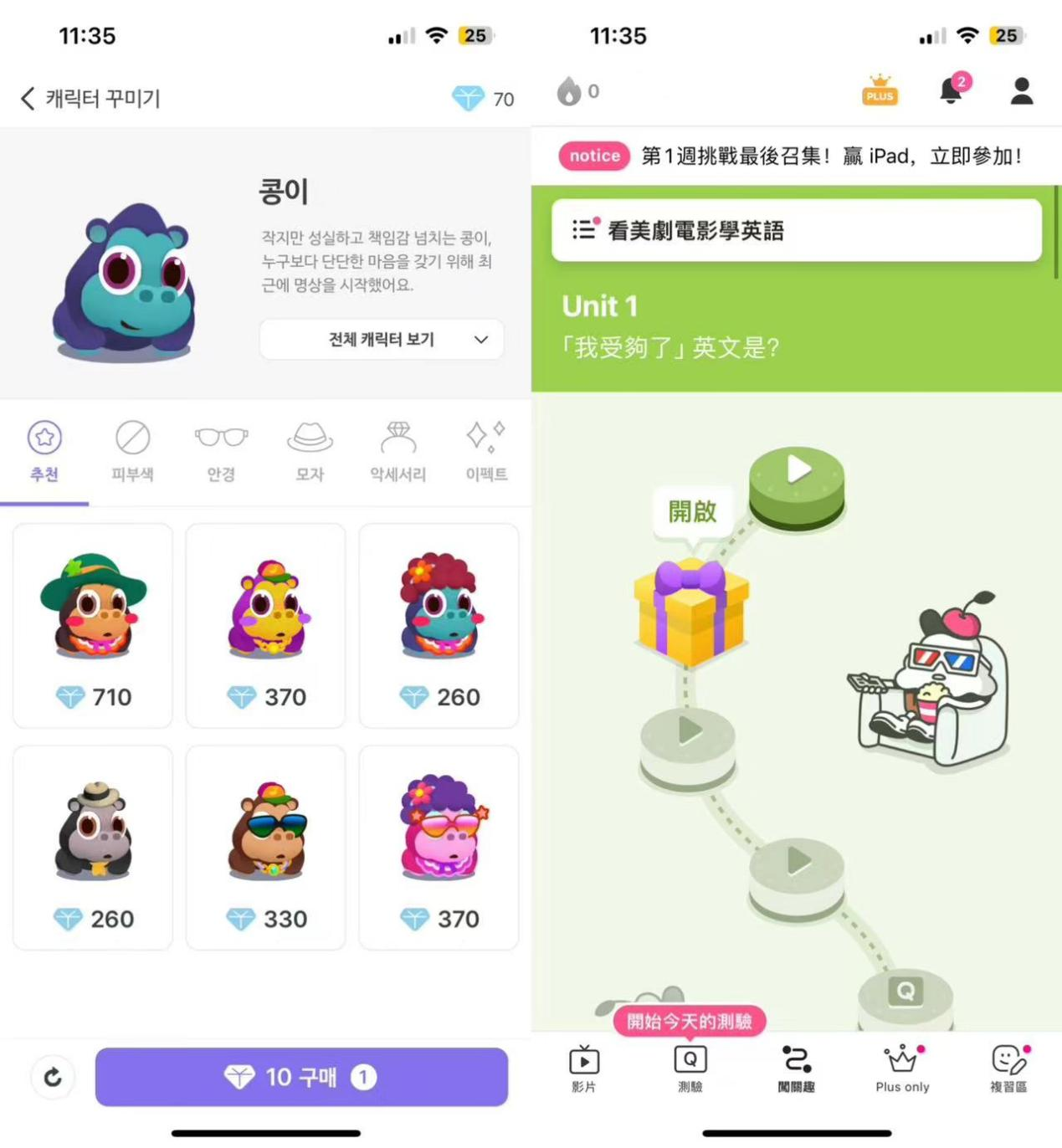Screen dimensions: 1062x1148
Task: Tap the 10 구매 purchase button
Action: [301, 1077]
